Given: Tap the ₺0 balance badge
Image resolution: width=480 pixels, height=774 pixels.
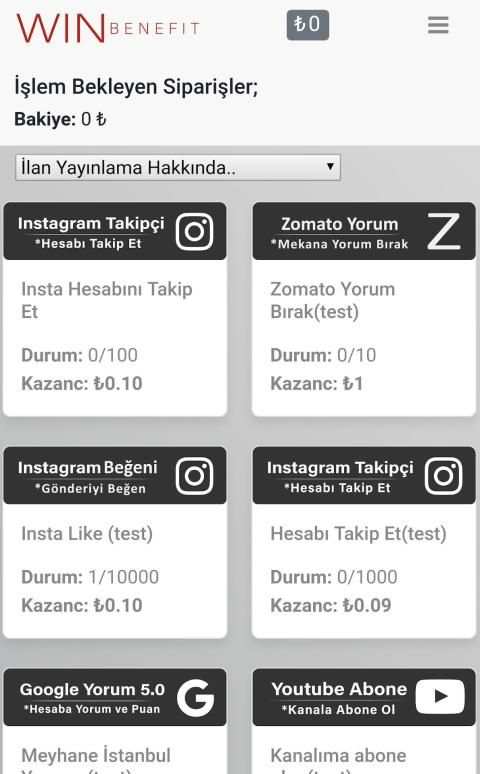Looking at the screenshot, I should point(308,25).
